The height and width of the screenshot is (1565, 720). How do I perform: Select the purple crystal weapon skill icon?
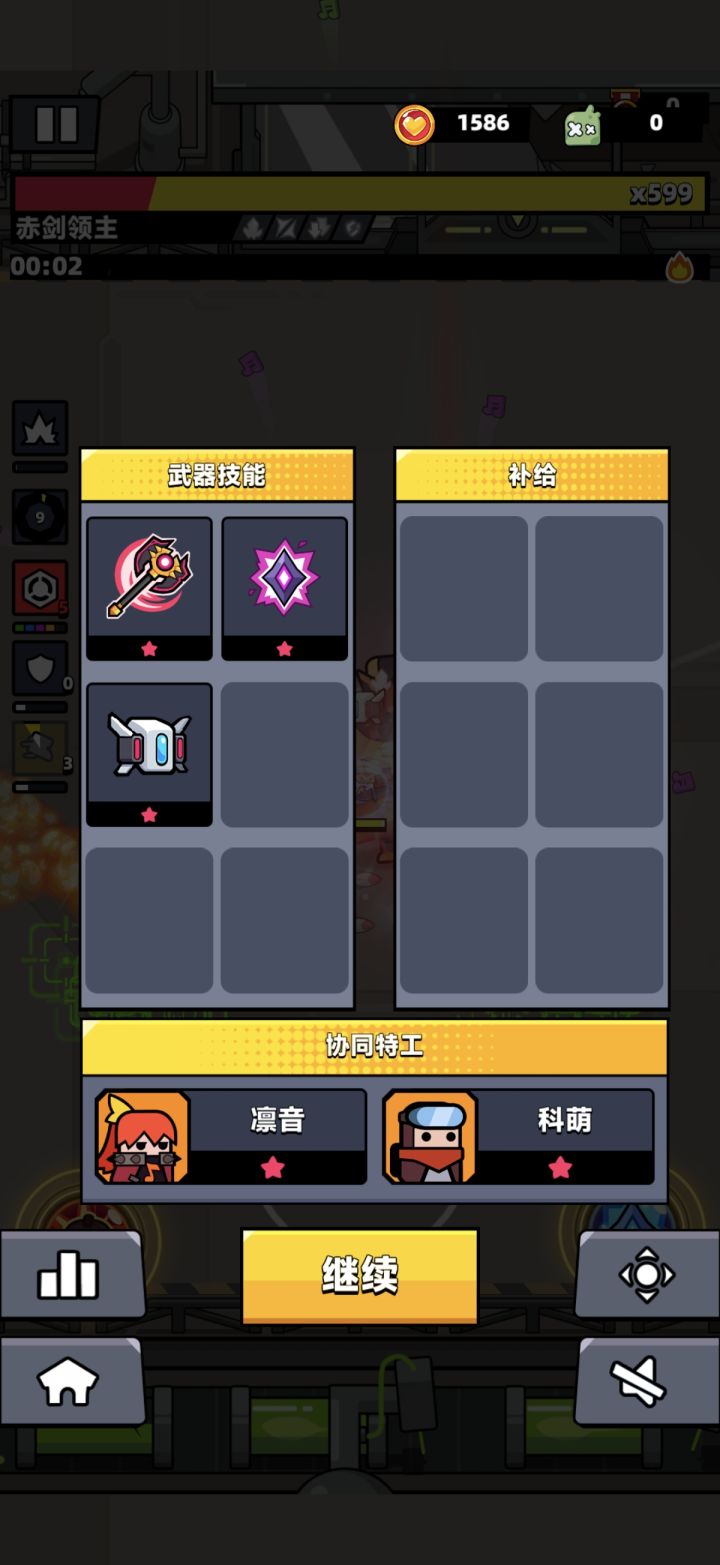point(285,580)
